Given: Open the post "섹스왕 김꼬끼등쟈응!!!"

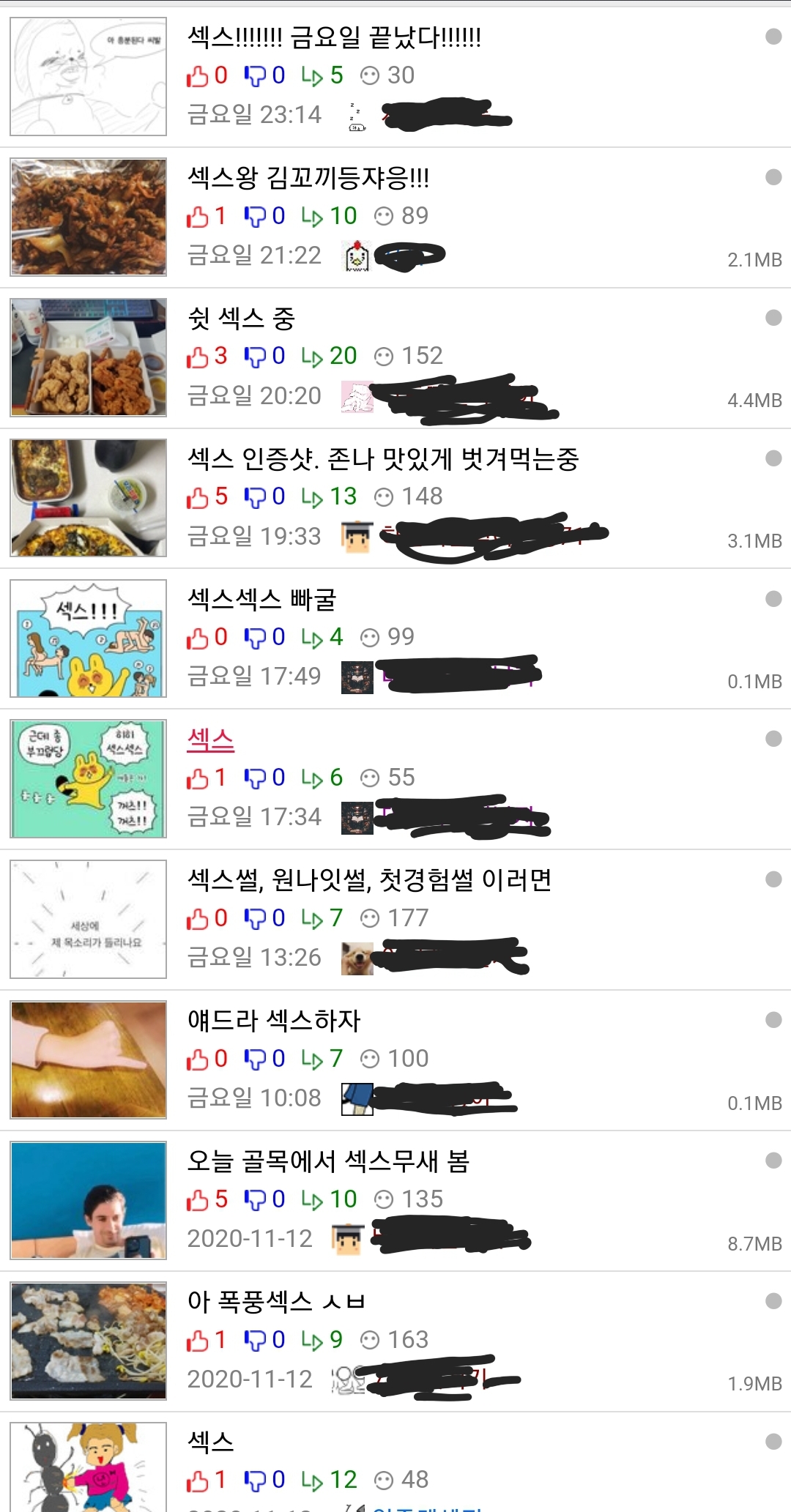Looking at the screenshot, I should (308, 177).
